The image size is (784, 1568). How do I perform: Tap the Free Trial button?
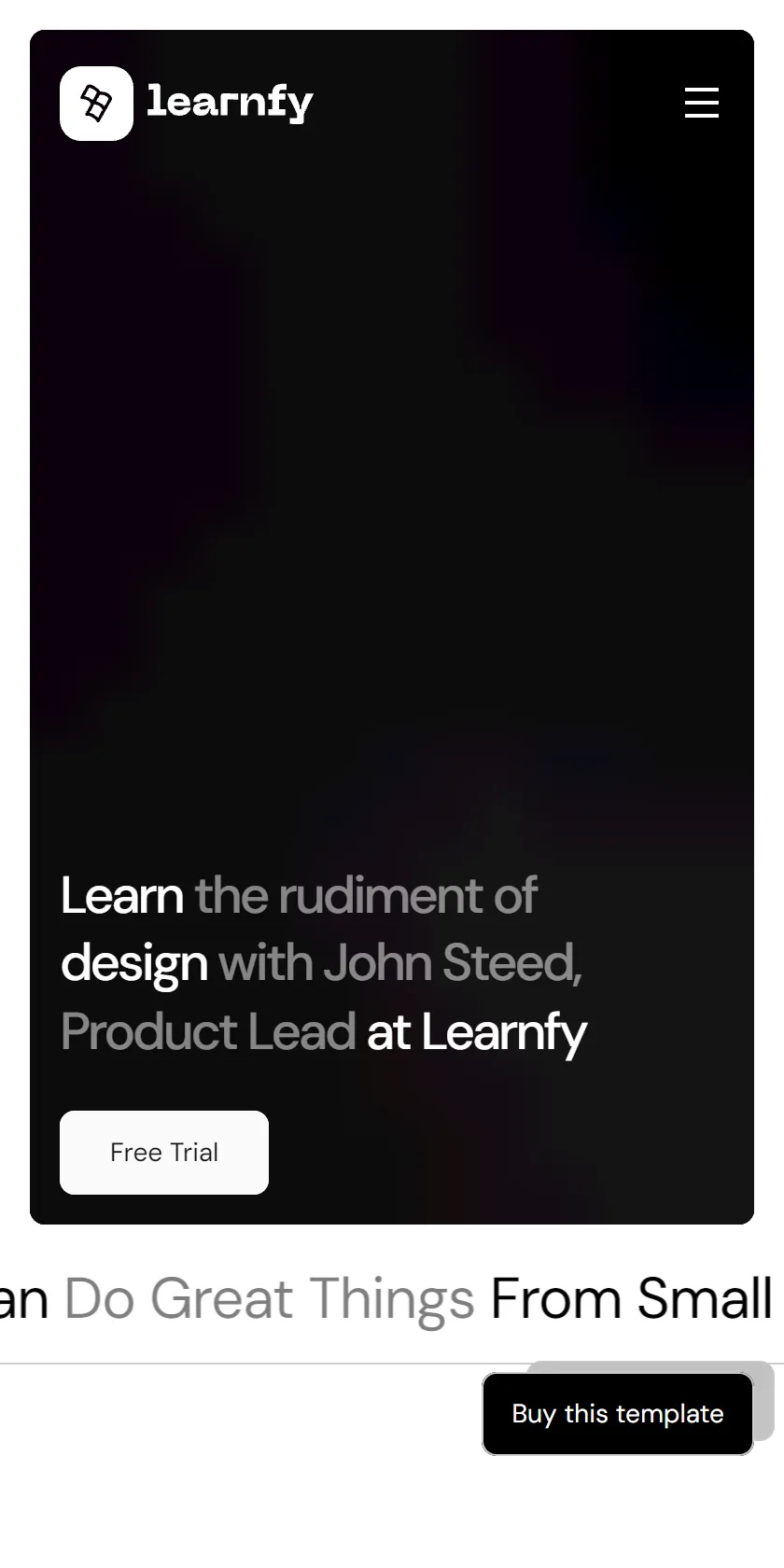[164, 1153]
